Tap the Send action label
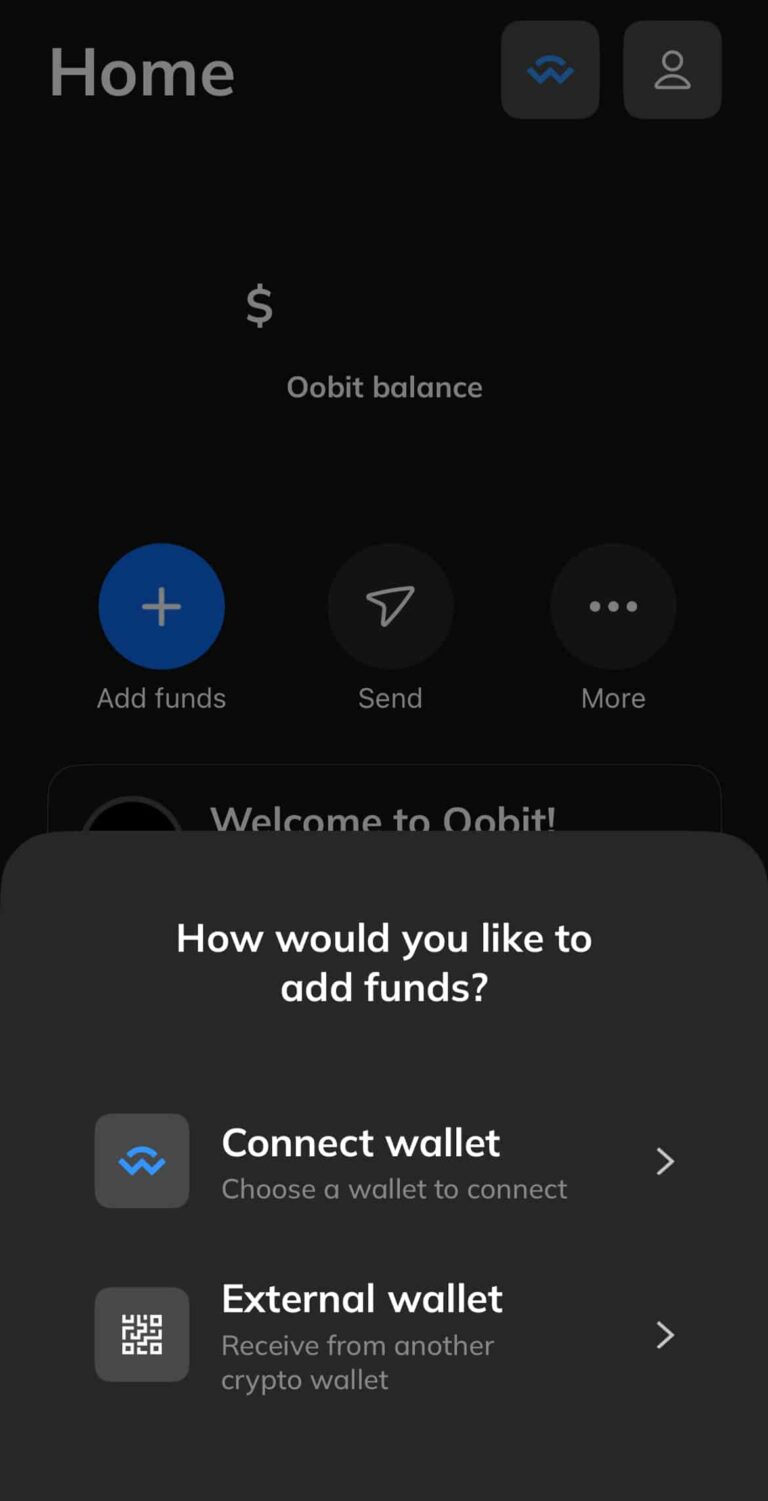 pos(390,698)
